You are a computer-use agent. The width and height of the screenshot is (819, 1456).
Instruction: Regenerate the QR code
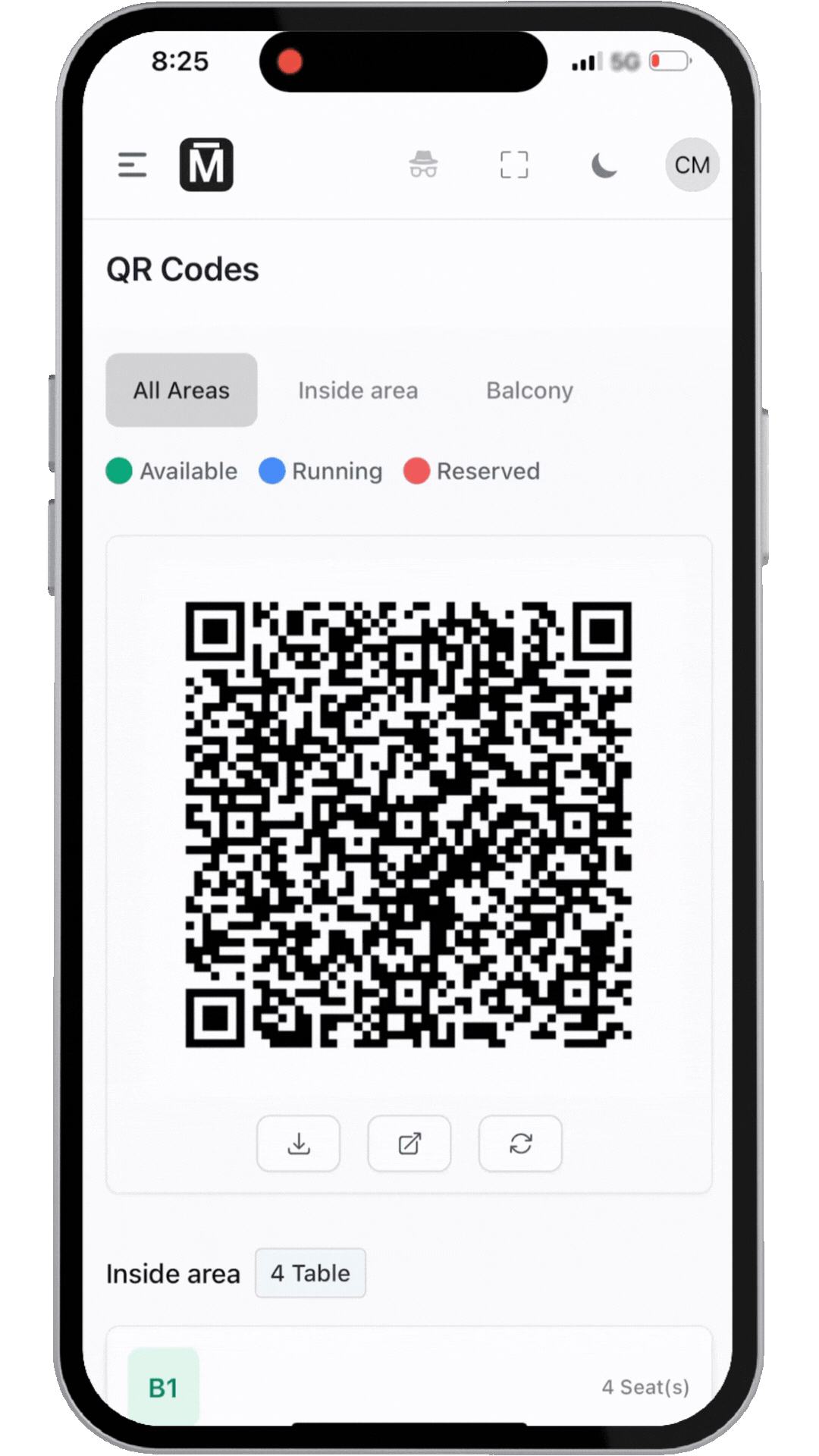coord(520,1143)
